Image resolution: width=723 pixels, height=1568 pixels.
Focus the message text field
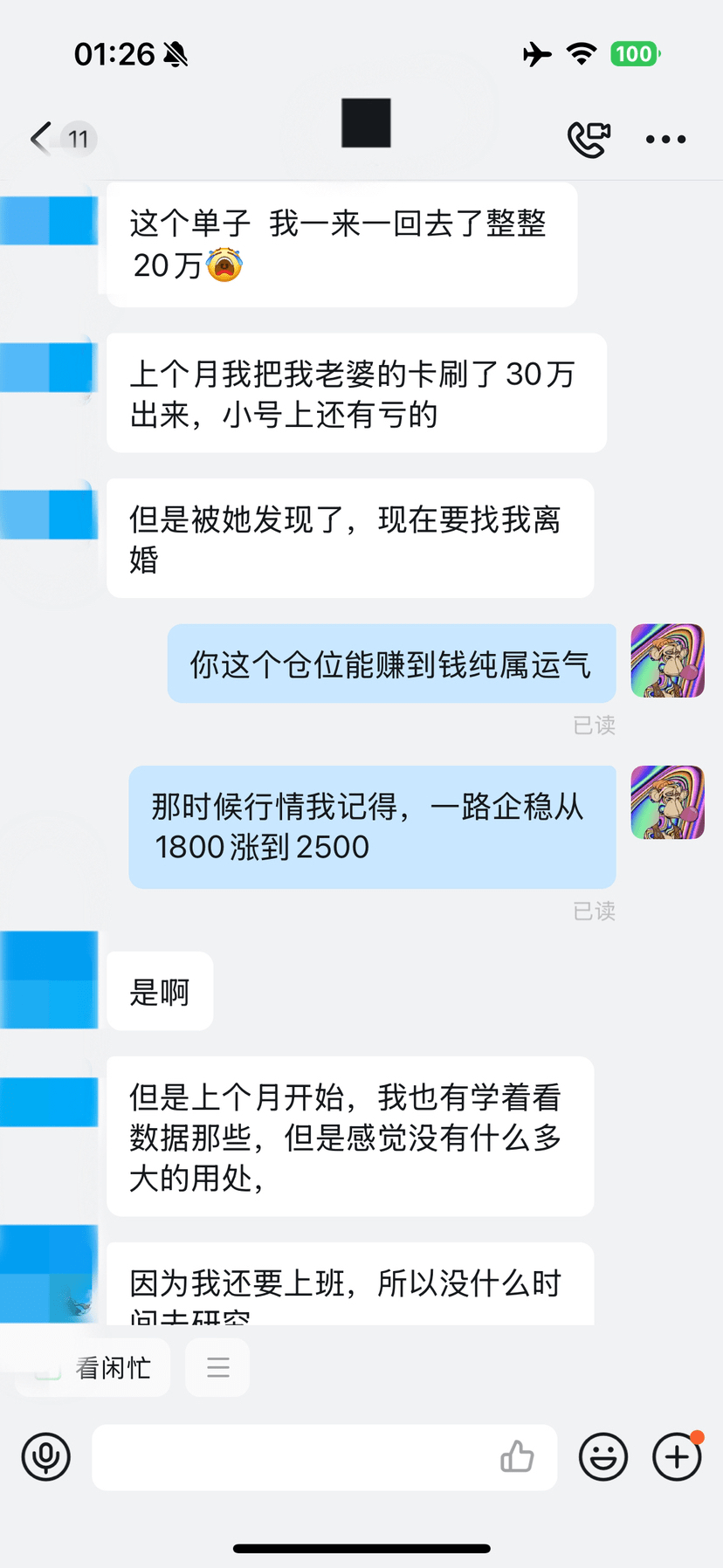pos(293,1456)
